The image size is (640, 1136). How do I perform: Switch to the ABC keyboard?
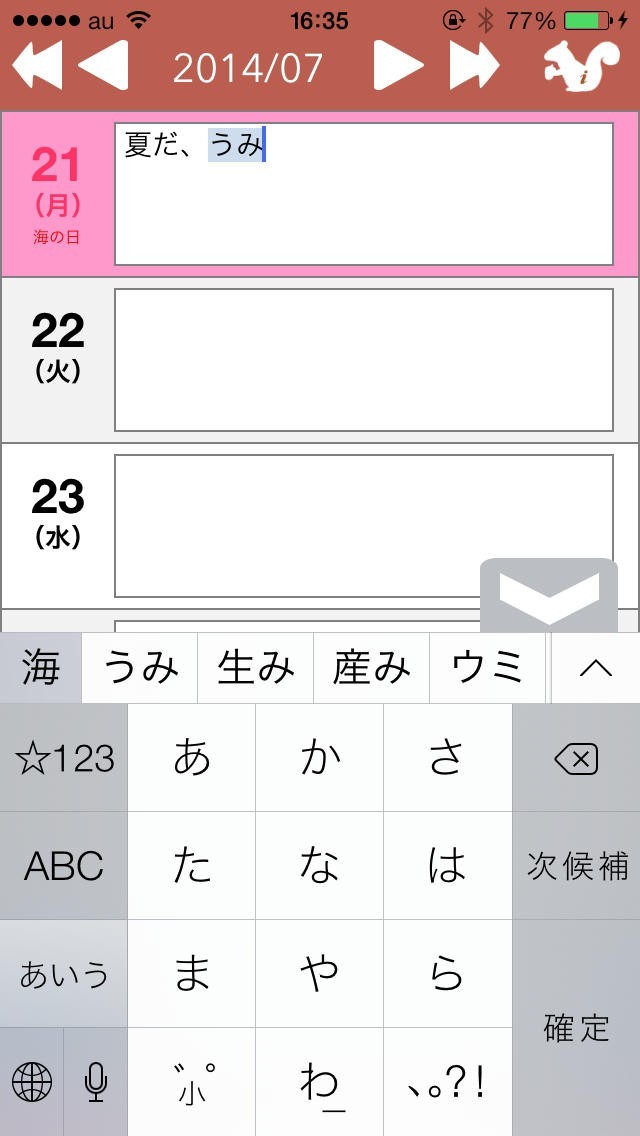tap(64, 866)
